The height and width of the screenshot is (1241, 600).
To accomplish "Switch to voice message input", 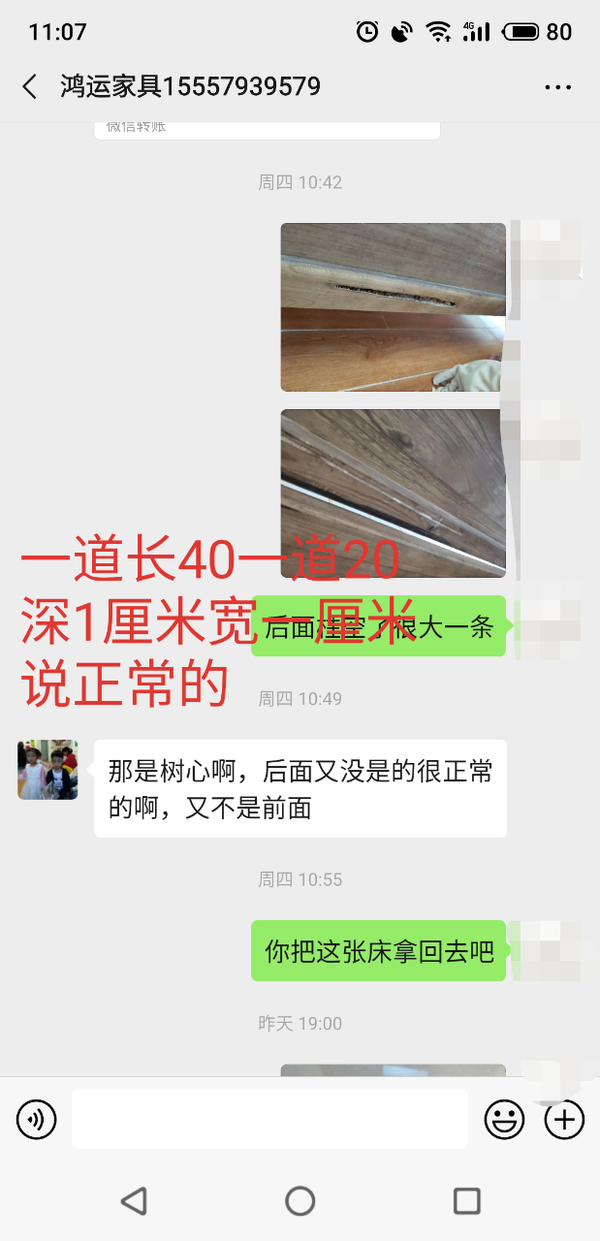I will coord(37,1119).
